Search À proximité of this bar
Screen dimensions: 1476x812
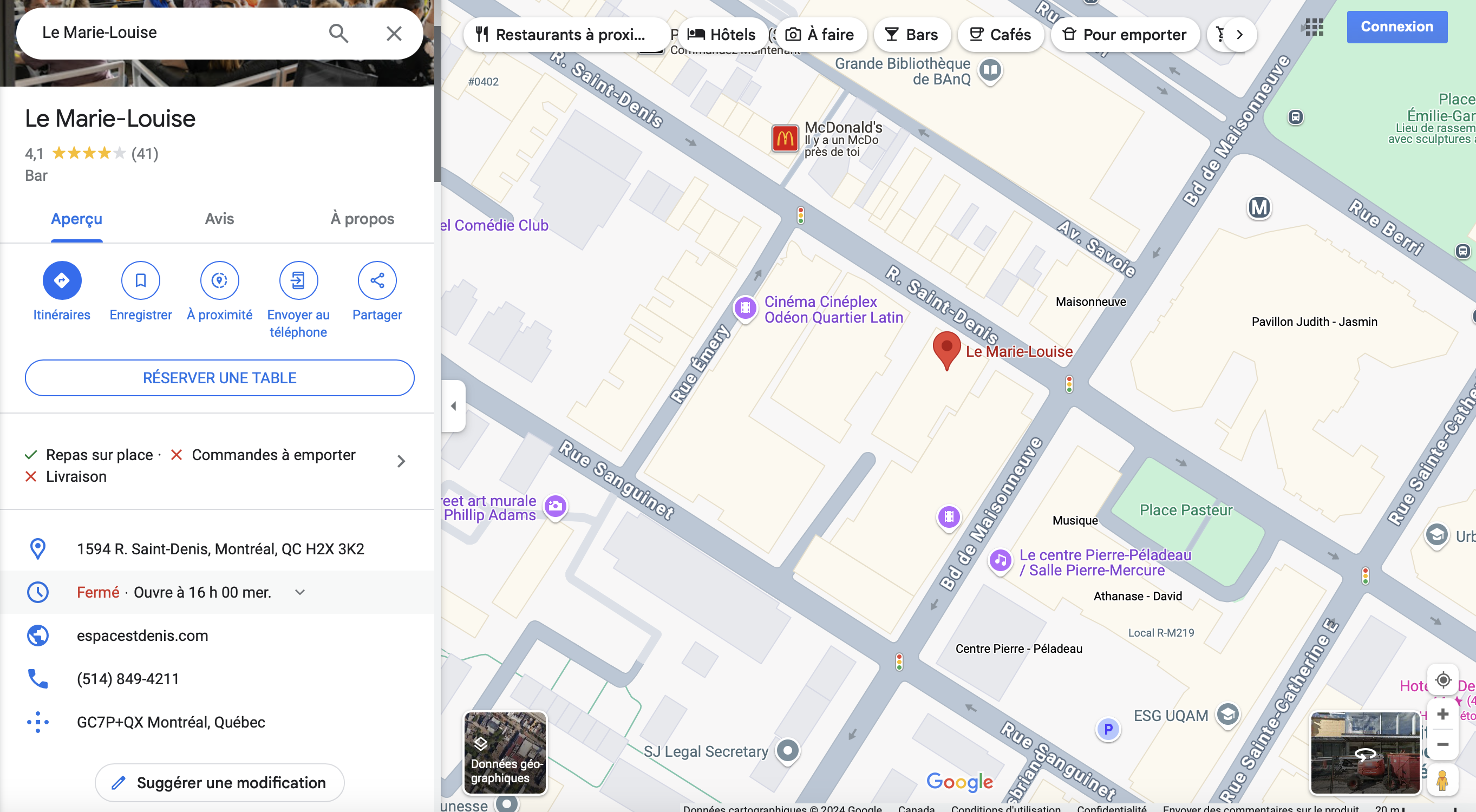(219, 281)
